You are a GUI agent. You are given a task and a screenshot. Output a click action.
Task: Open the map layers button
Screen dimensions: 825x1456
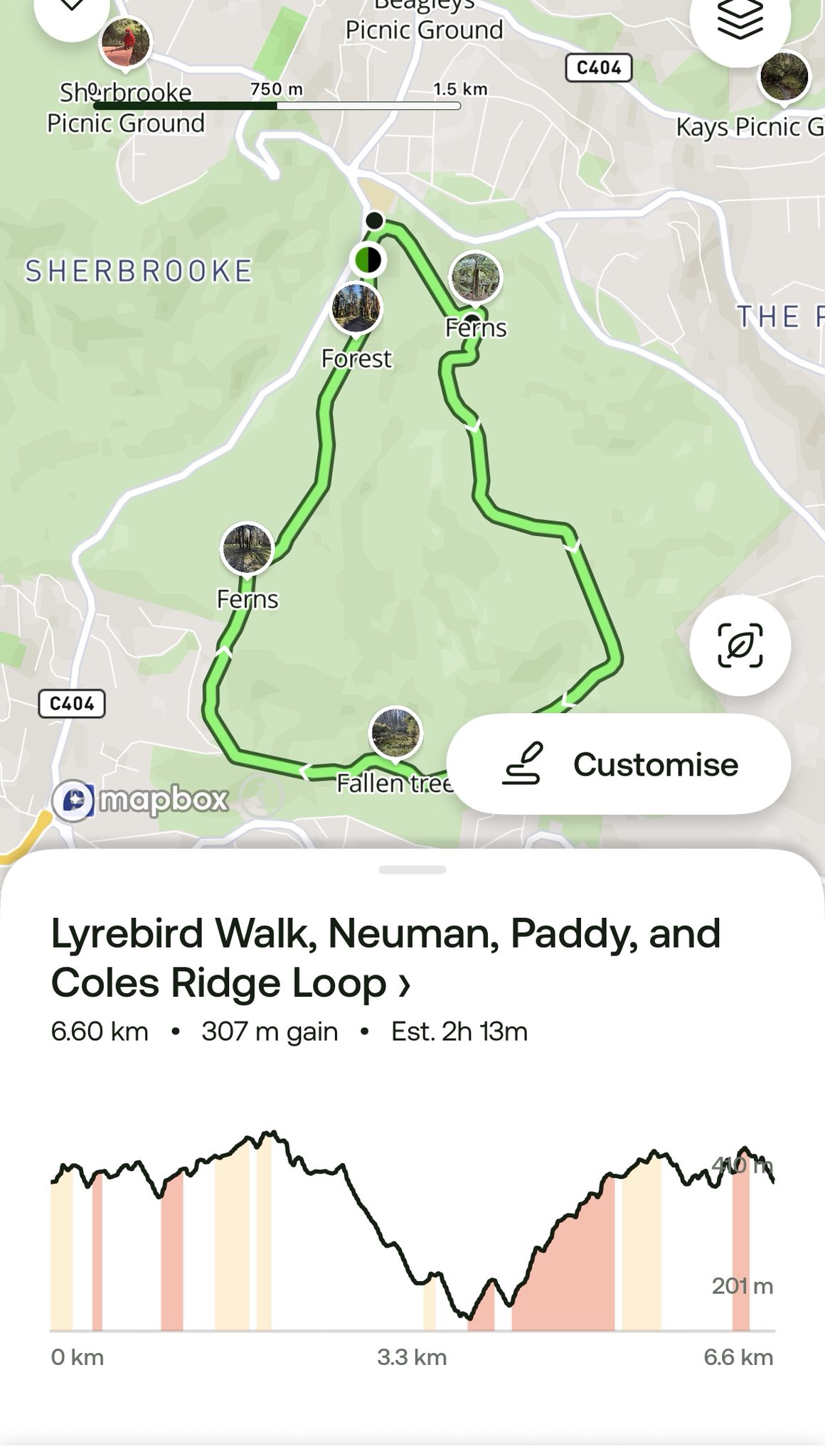point(740,20)
